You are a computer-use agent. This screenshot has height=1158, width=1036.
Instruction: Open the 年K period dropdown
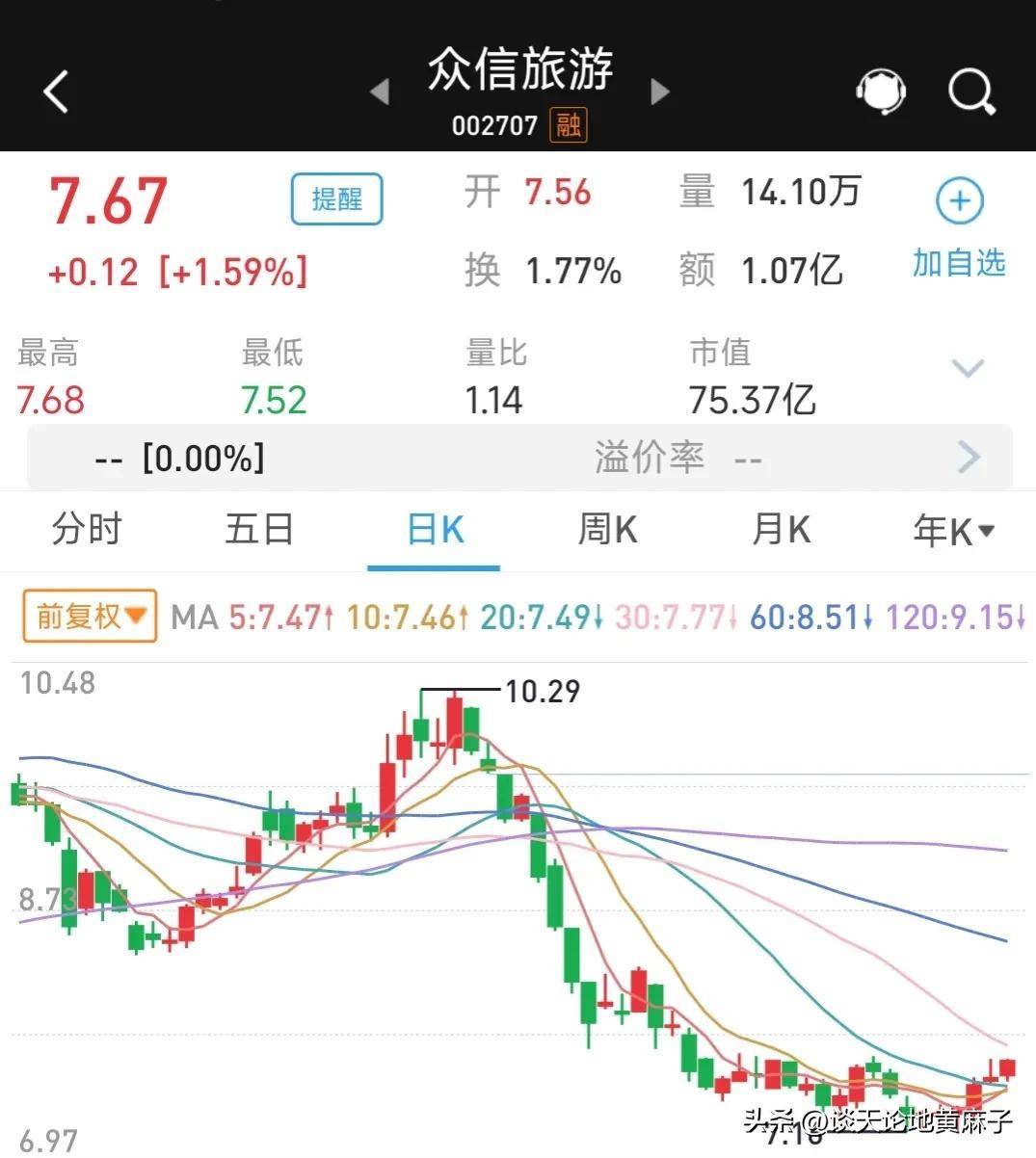[952, 530]
